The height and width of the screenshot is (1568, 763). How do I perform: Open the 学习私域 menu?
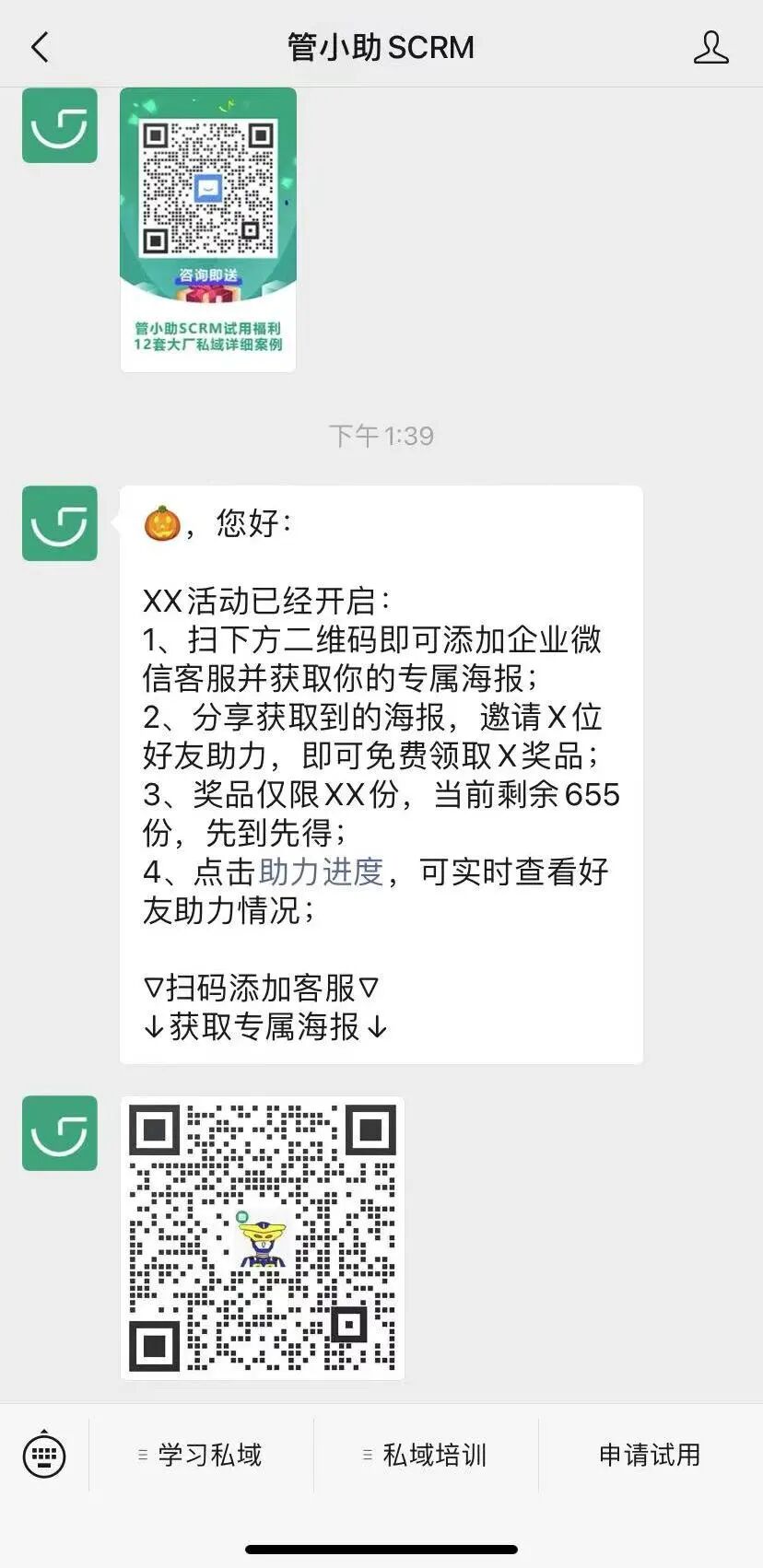click(201, 1455)
